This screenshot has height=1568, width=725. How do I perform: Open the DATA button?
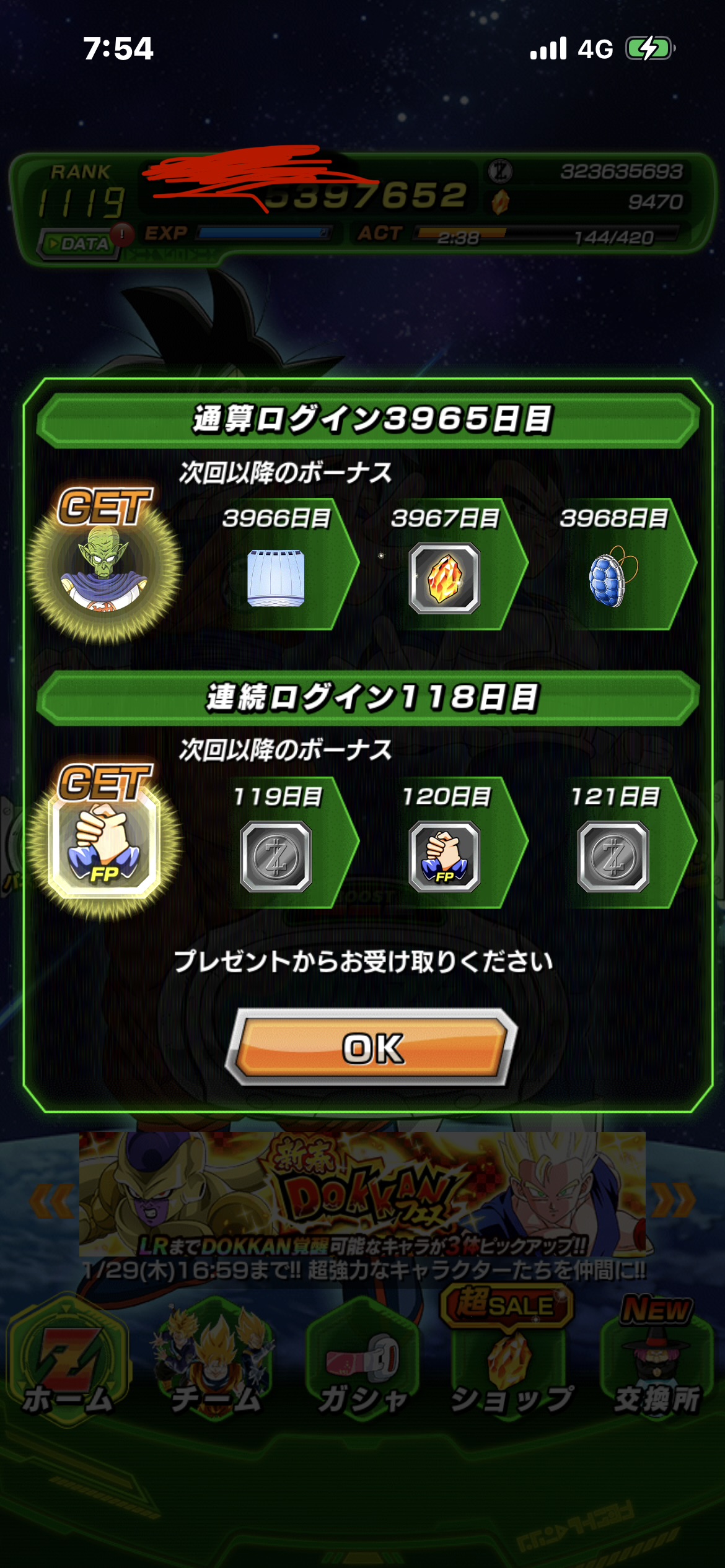79,244
